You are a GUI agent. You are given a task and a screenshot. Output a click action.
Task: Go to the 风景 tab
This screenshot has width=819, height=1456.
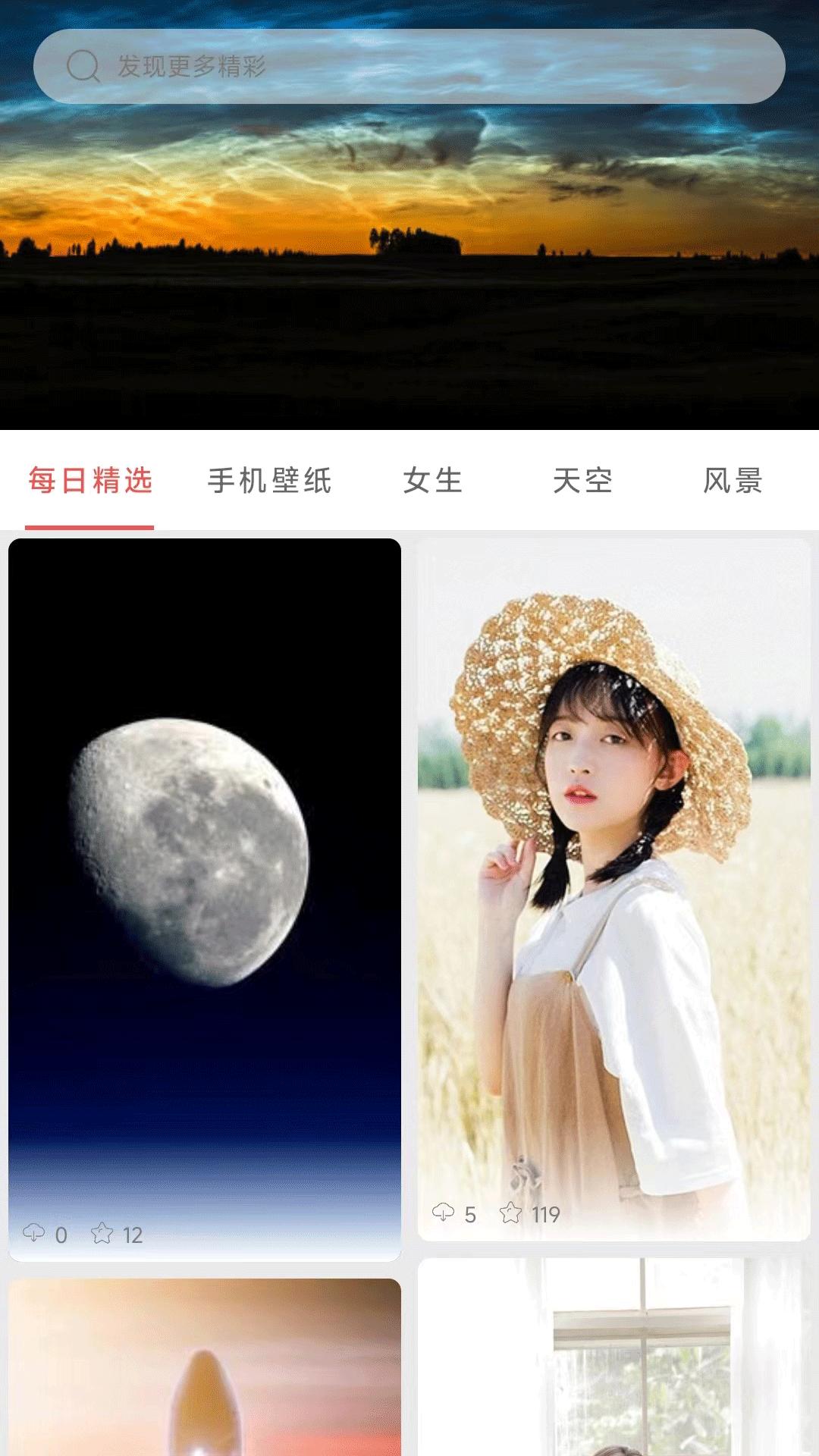pos(733,481)
